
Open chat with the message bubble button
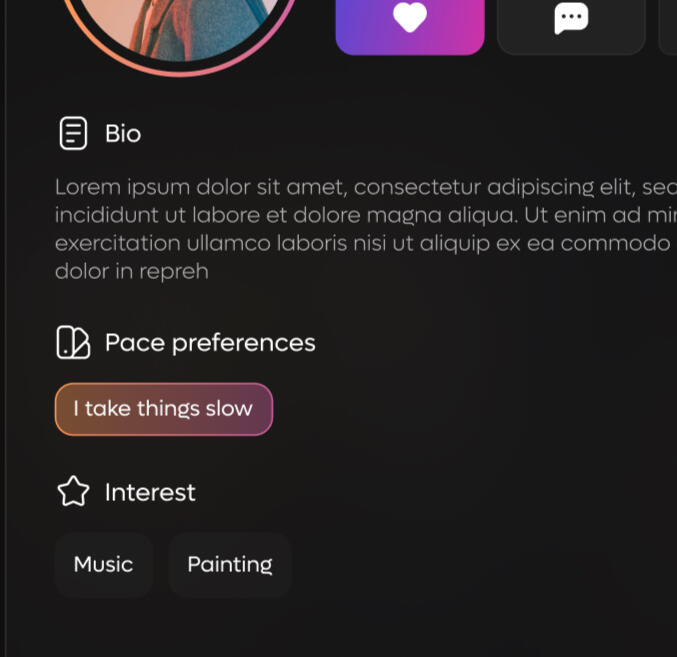click(x=571, y=20)
